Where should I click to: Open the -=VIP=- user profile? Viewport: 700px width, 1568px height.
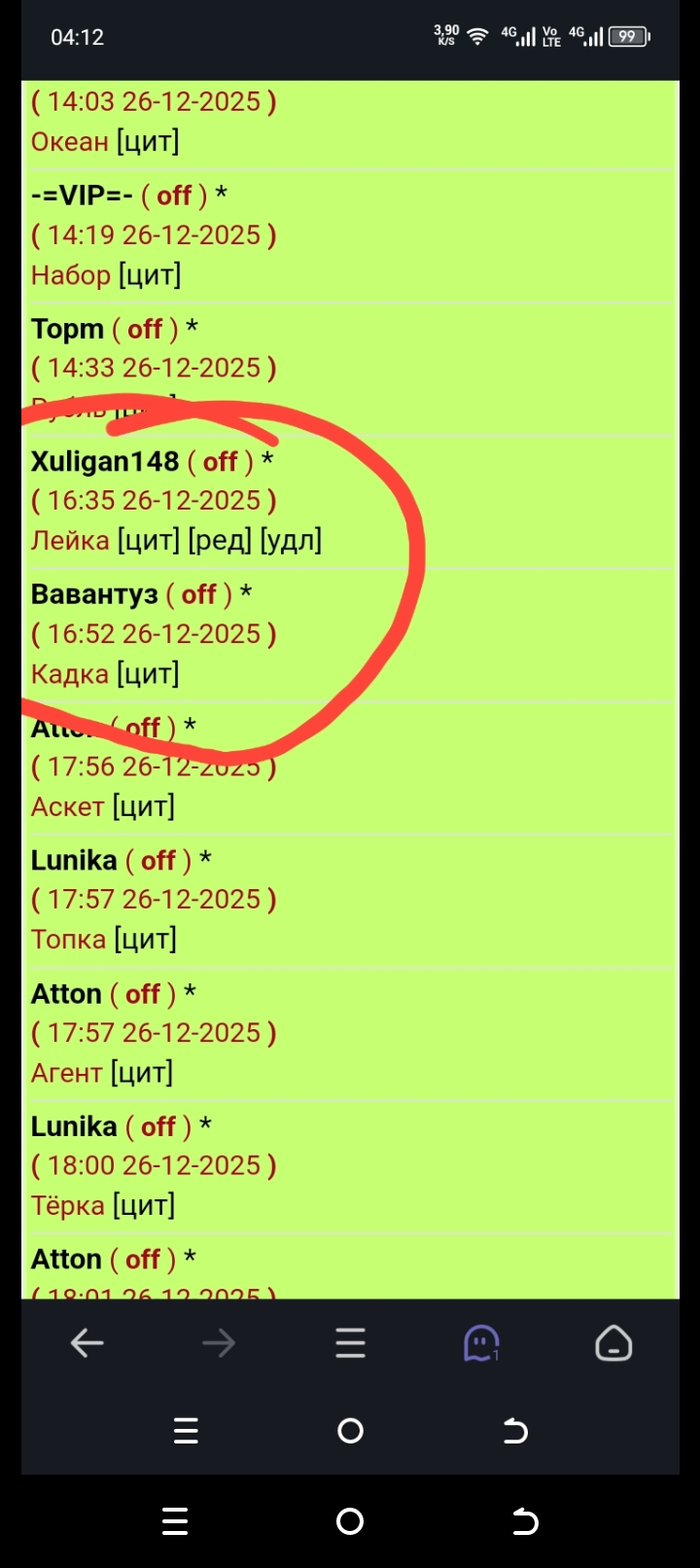(x=82, y=196)
